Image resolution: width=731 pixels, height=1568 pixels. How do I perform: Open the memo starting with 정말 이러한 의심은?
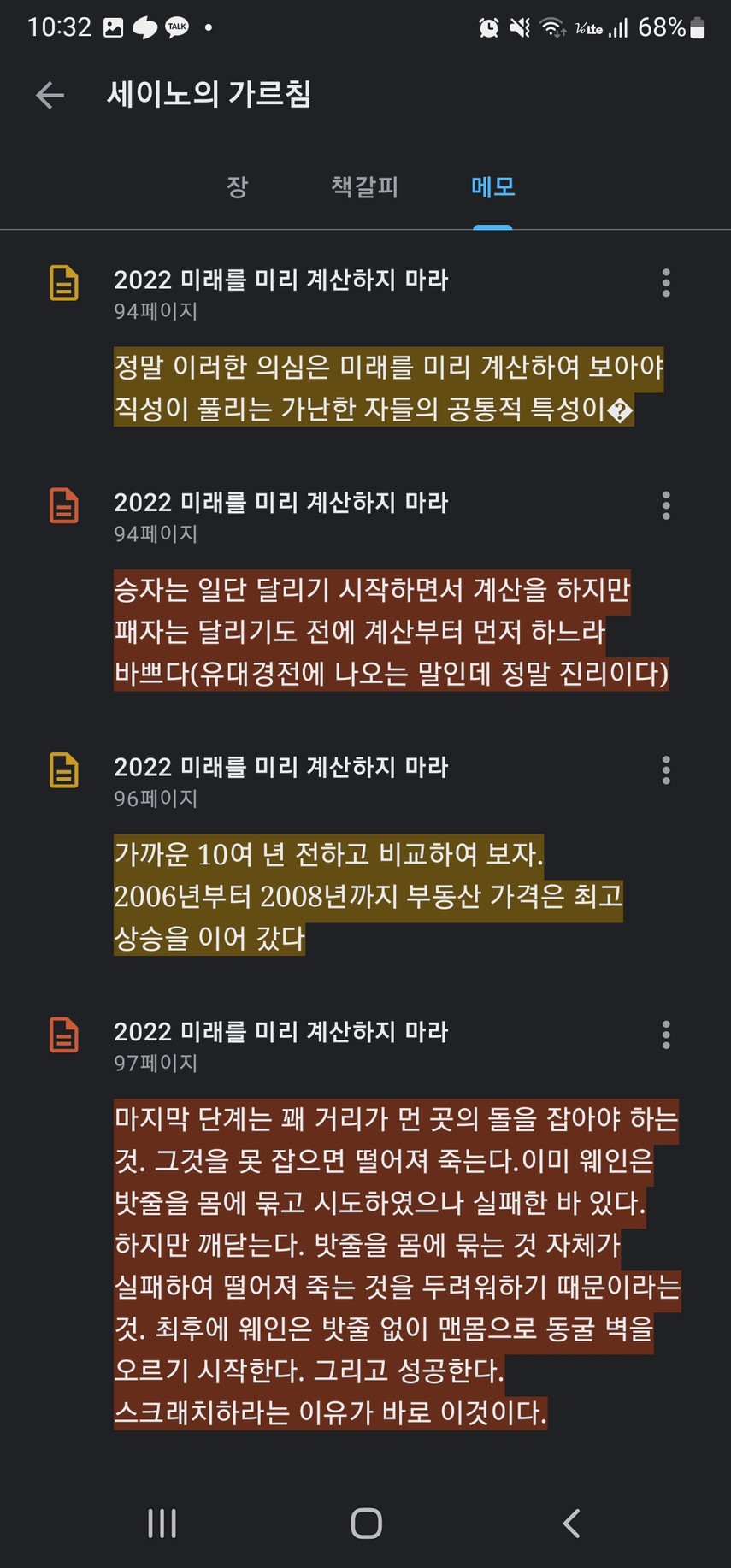388,387
